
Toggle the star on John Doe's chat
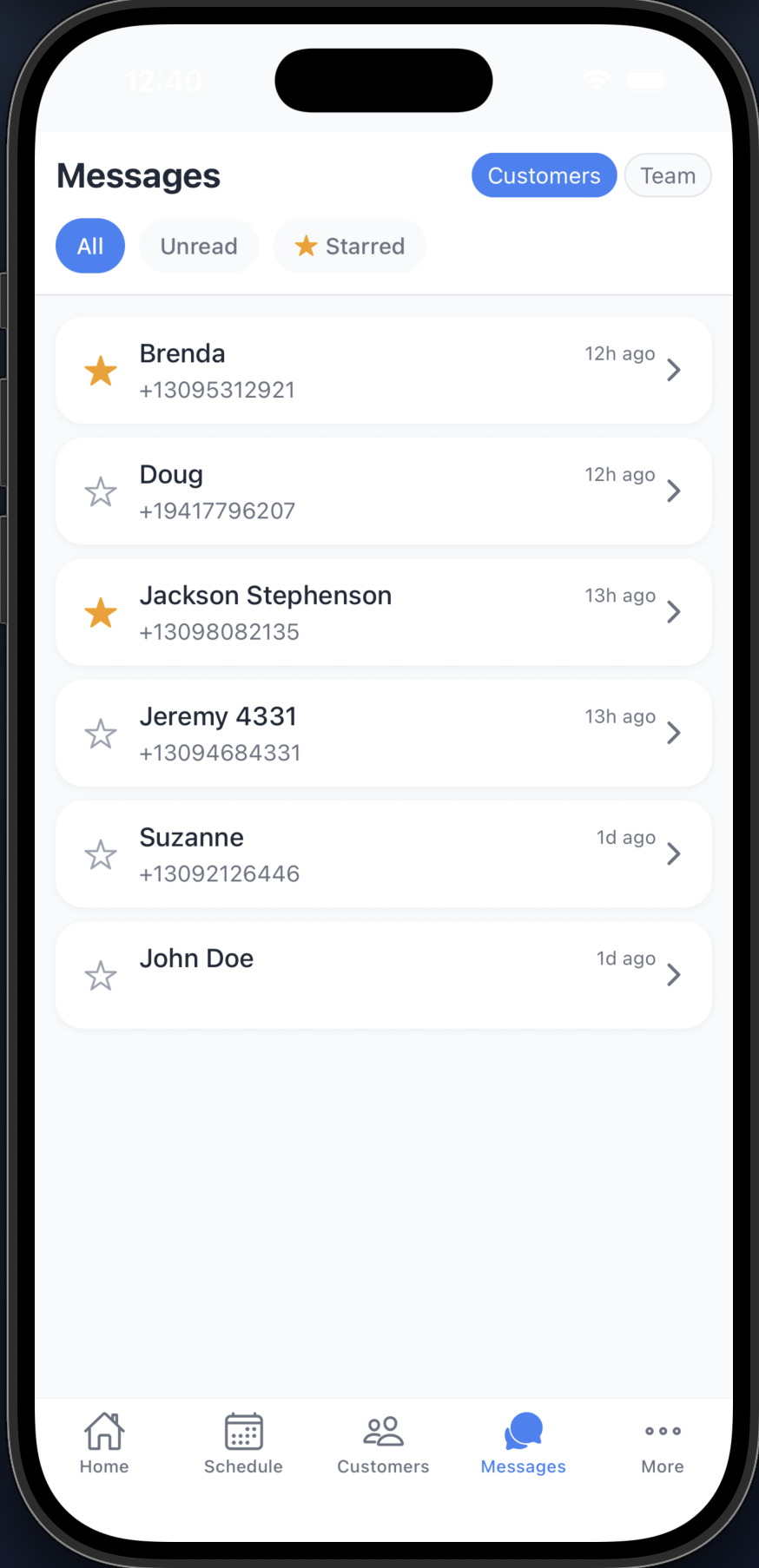point(100,975)
